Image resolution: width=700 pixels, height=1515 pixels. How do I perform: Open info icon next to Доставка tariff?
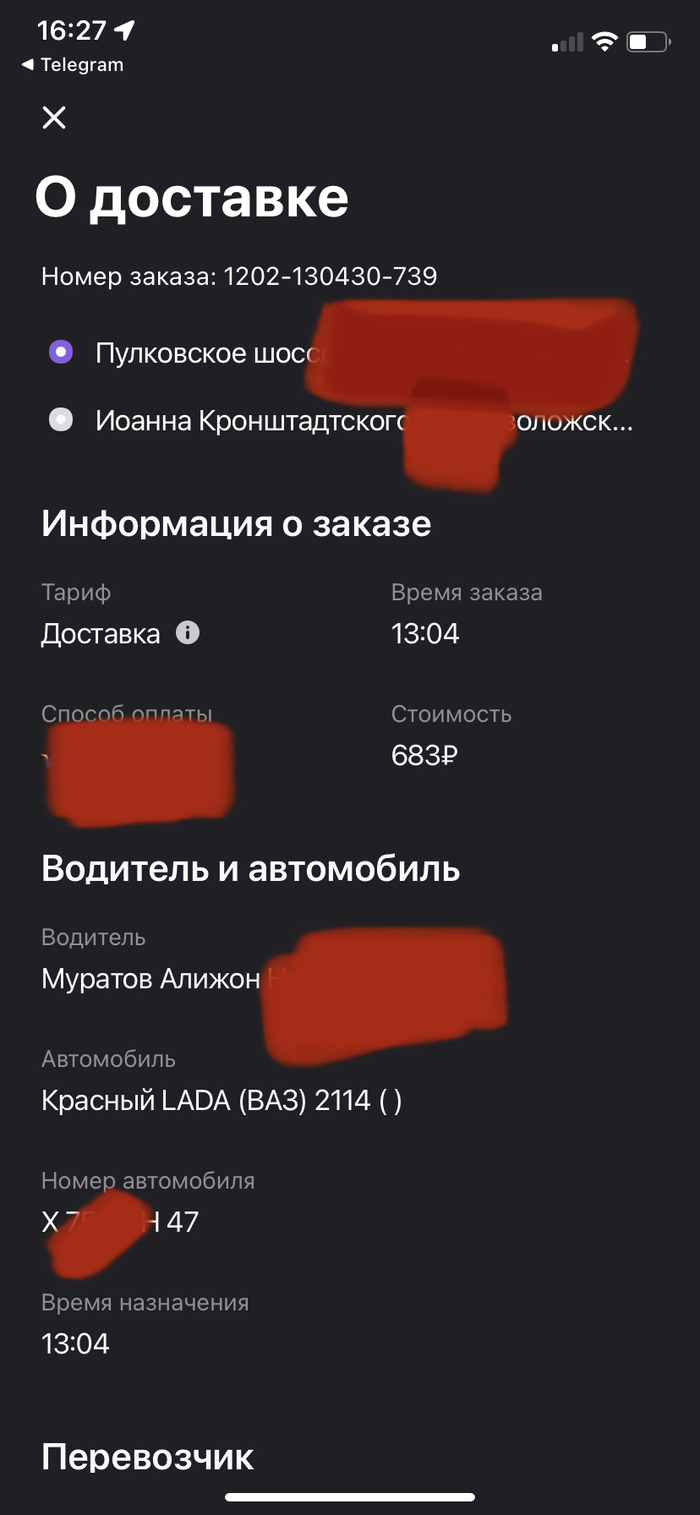[x=188, y=633]
